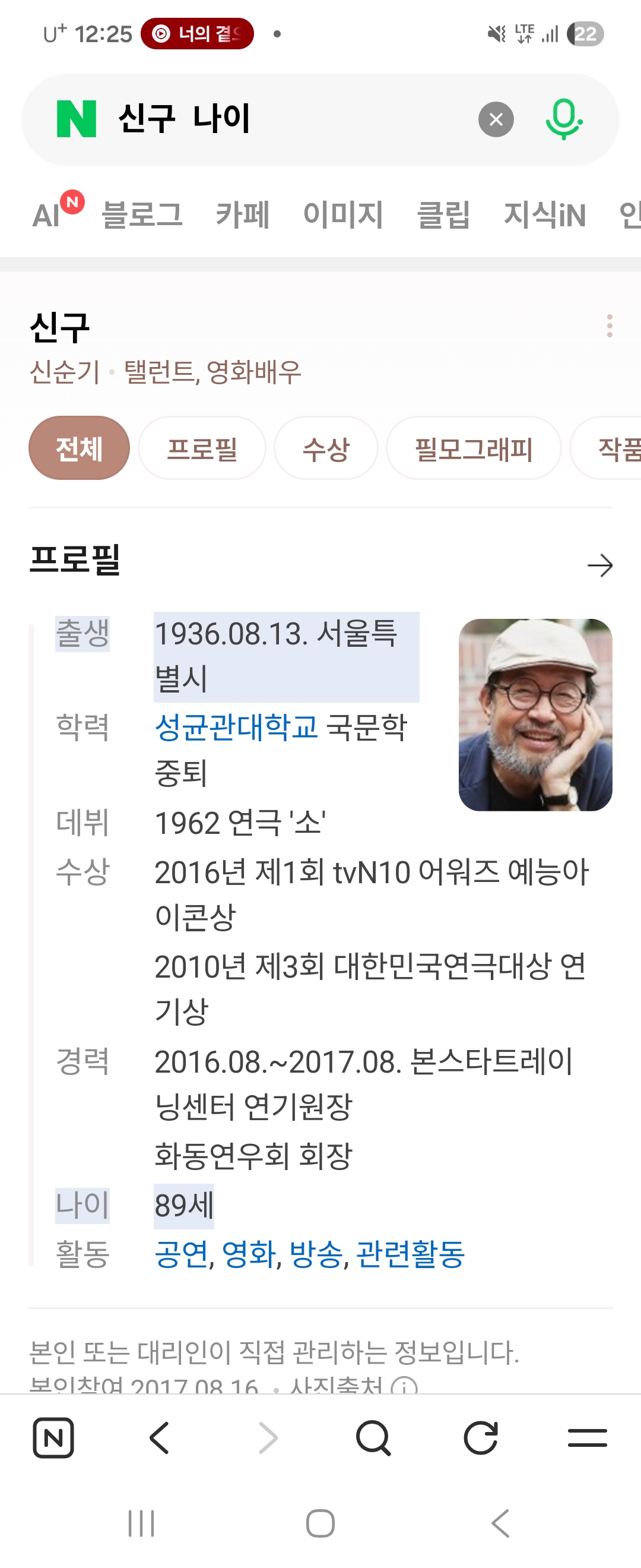Open the hamburger menu in the bottom toolbar

pos(588,1438)
